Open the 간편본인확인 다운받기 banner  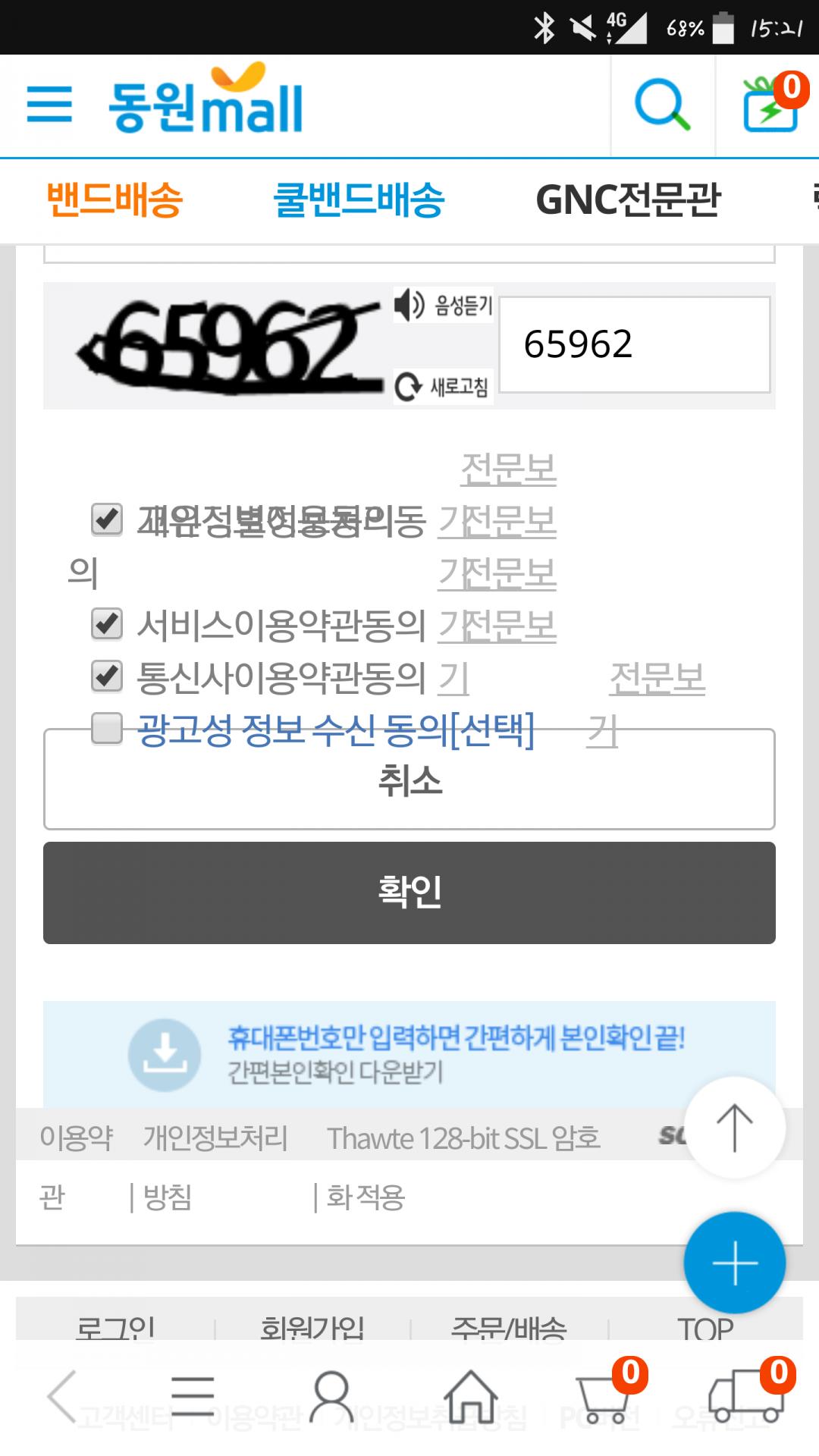tap(409, 1054)
